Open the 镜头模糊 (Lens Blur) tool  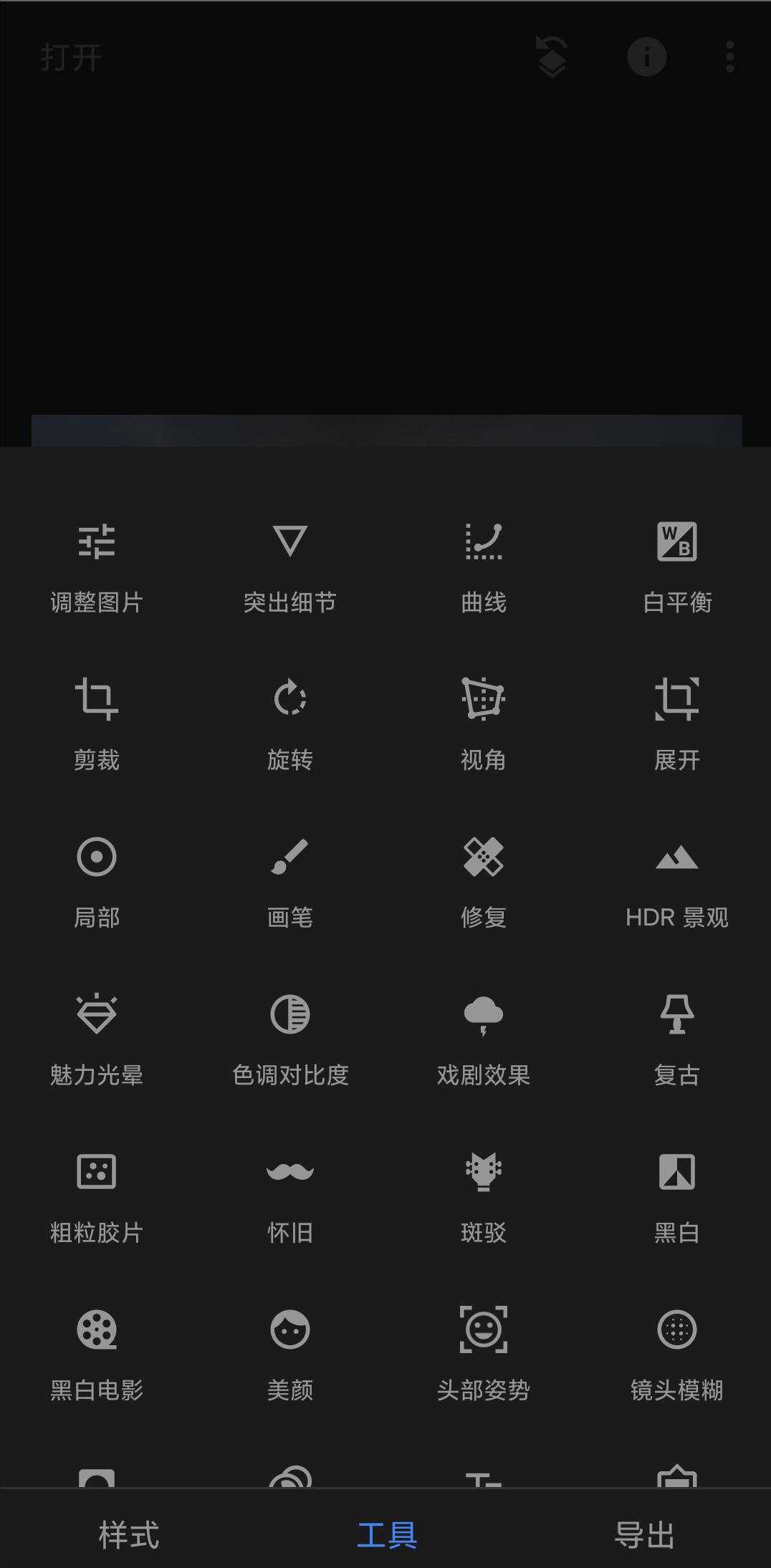[x=677, y=1354]
